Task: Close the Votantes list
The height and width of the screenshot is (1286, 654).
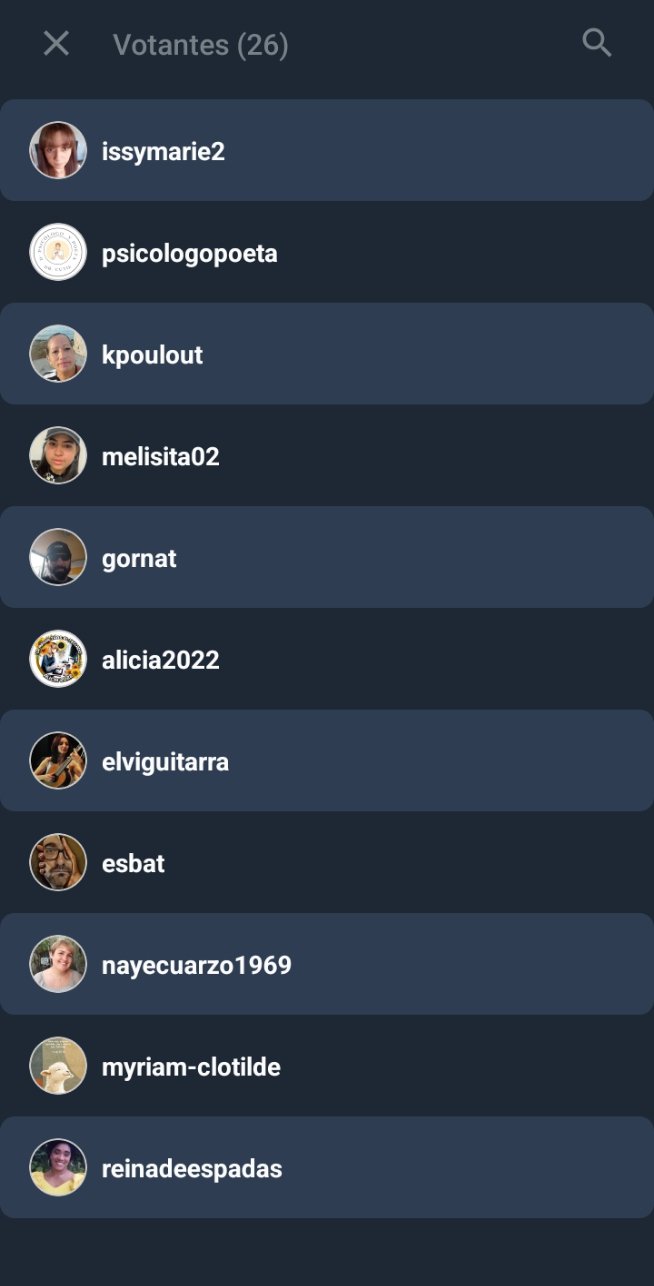Action: 56,43
